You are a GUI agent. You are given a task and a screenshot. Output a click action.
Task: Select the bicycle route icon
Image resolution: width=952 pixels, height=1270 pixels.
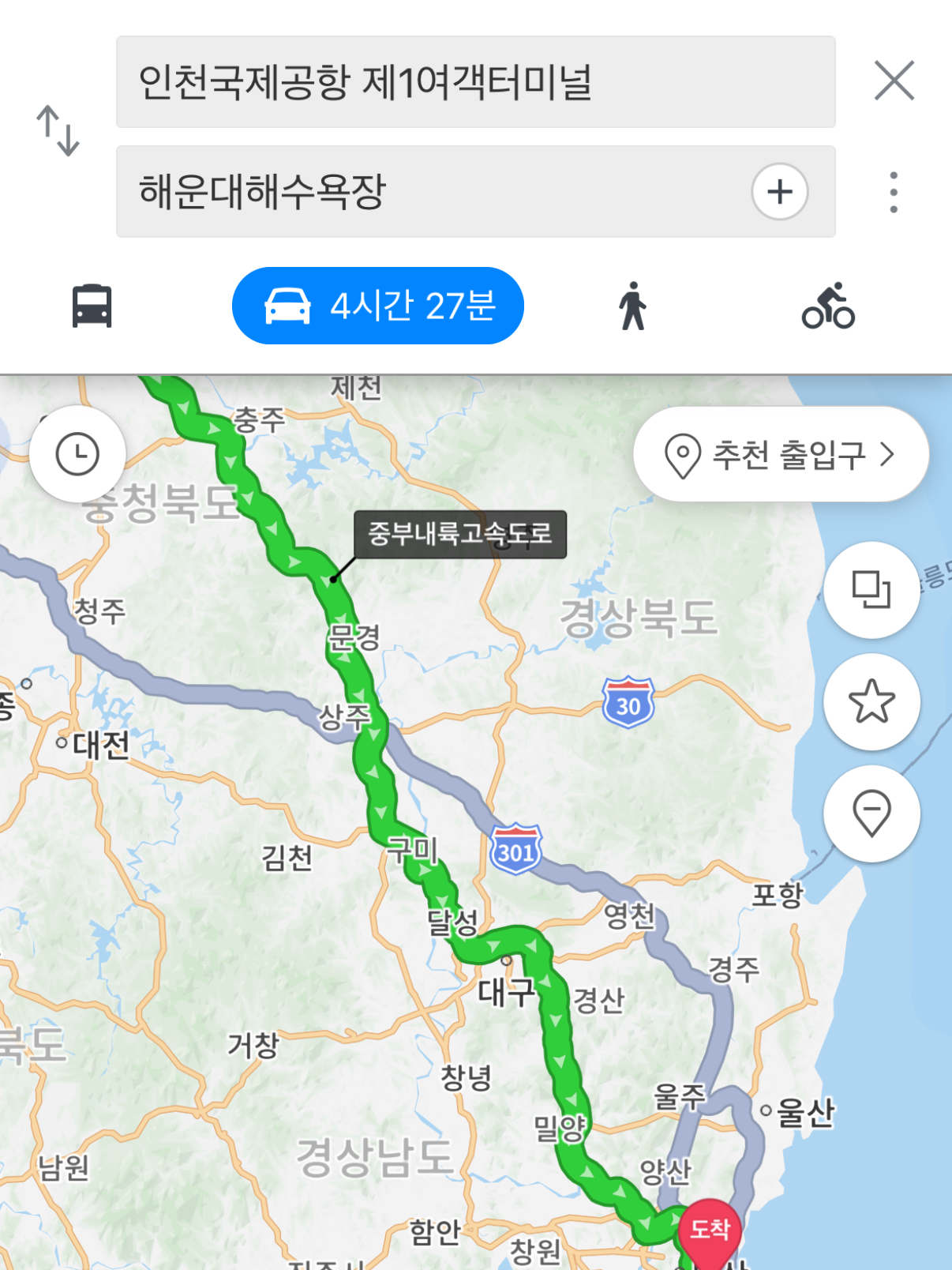828,308
